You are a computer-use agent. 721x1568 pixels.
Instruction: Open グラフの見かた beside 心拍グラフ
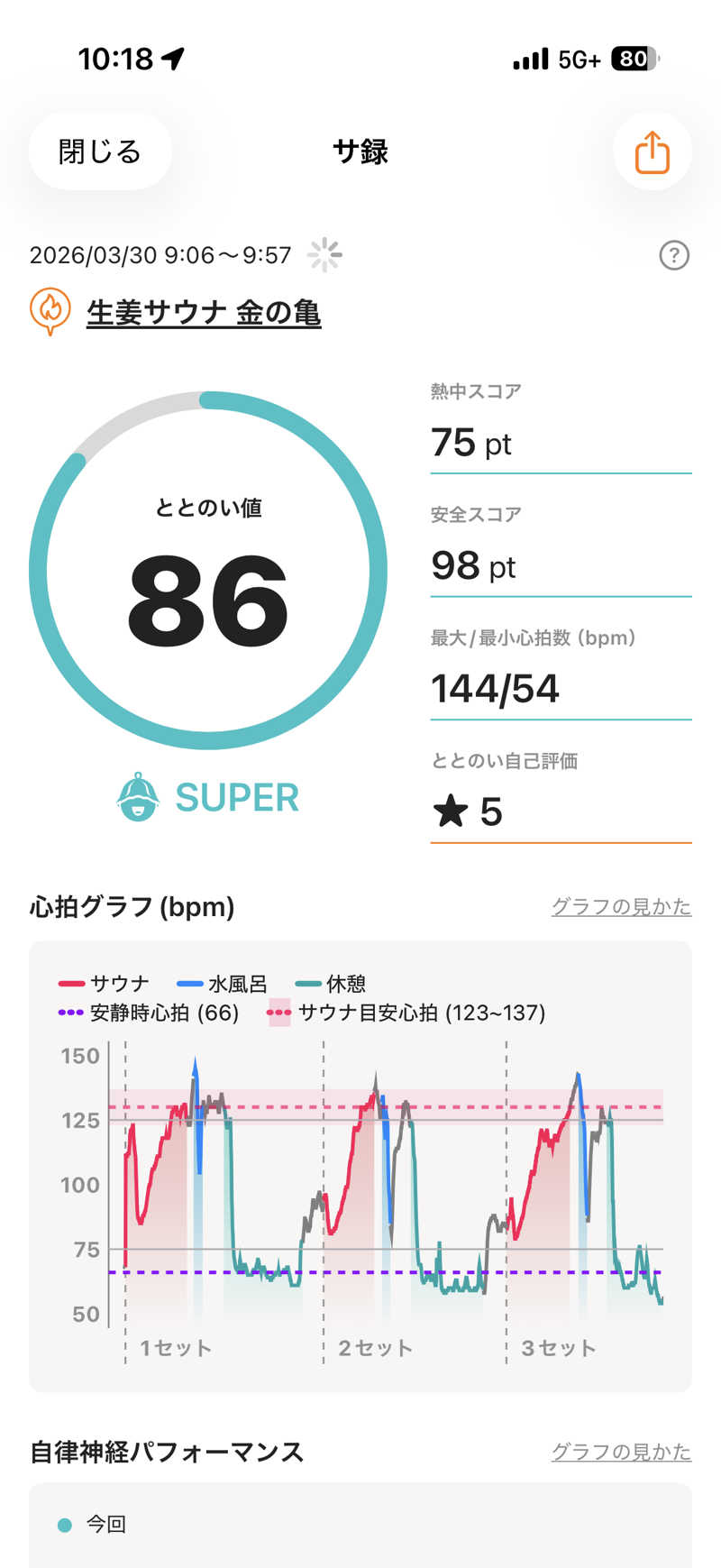click(x=621, y=906)
